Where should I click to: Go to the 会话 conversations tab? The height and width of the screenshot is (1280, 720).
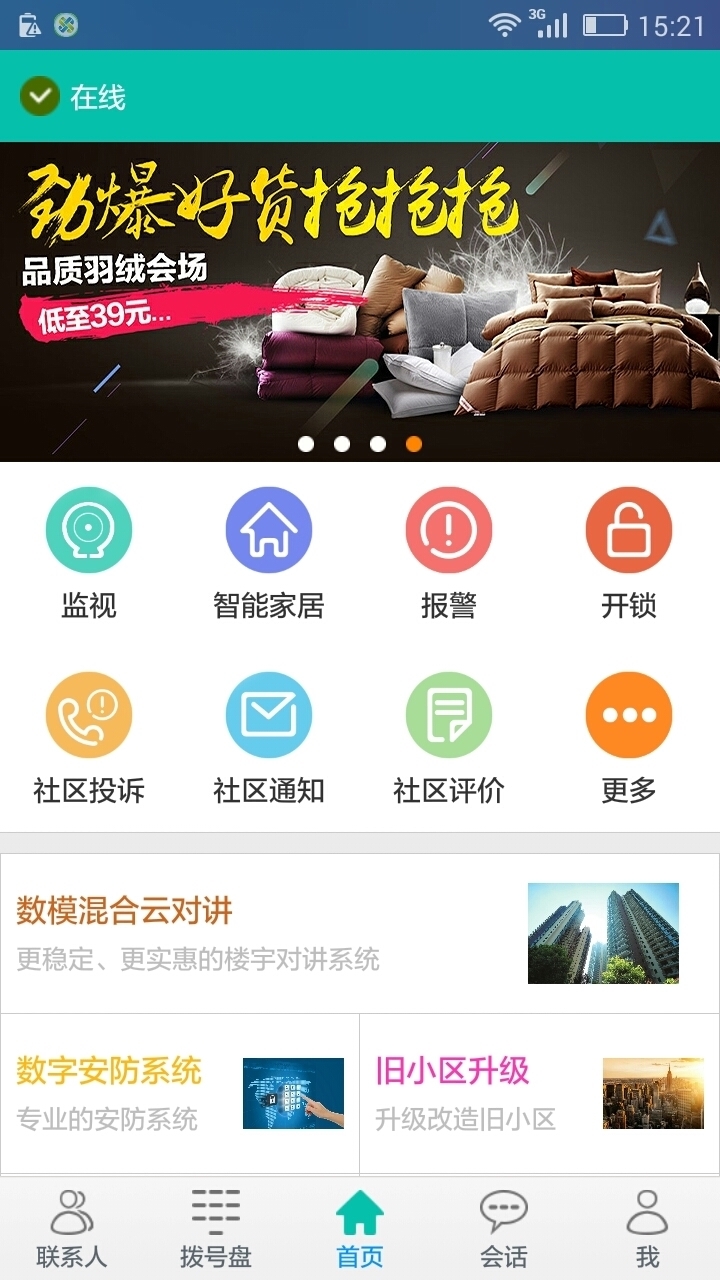pyautogui.click(x=504, y=1229)
